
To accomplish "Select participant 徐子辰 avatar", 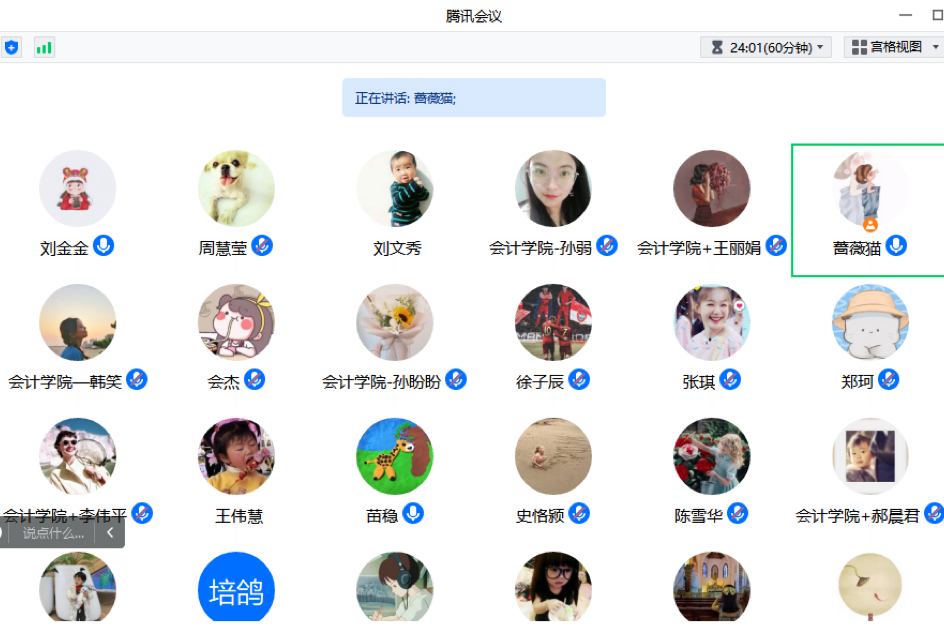I will pos(553,322).
